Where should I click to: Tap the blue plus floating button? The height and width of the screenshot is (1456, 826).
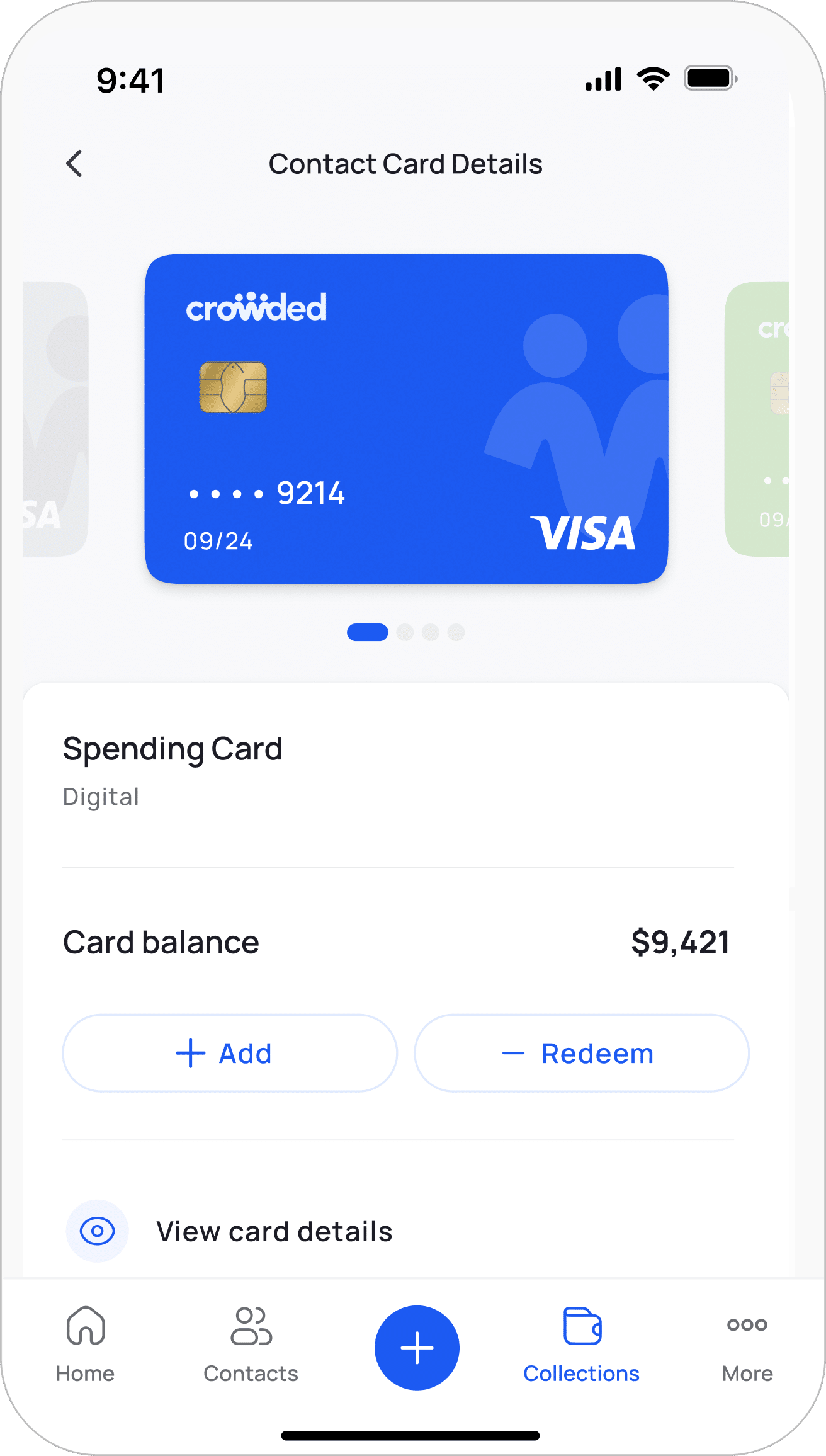click(x=417, y=1348)
